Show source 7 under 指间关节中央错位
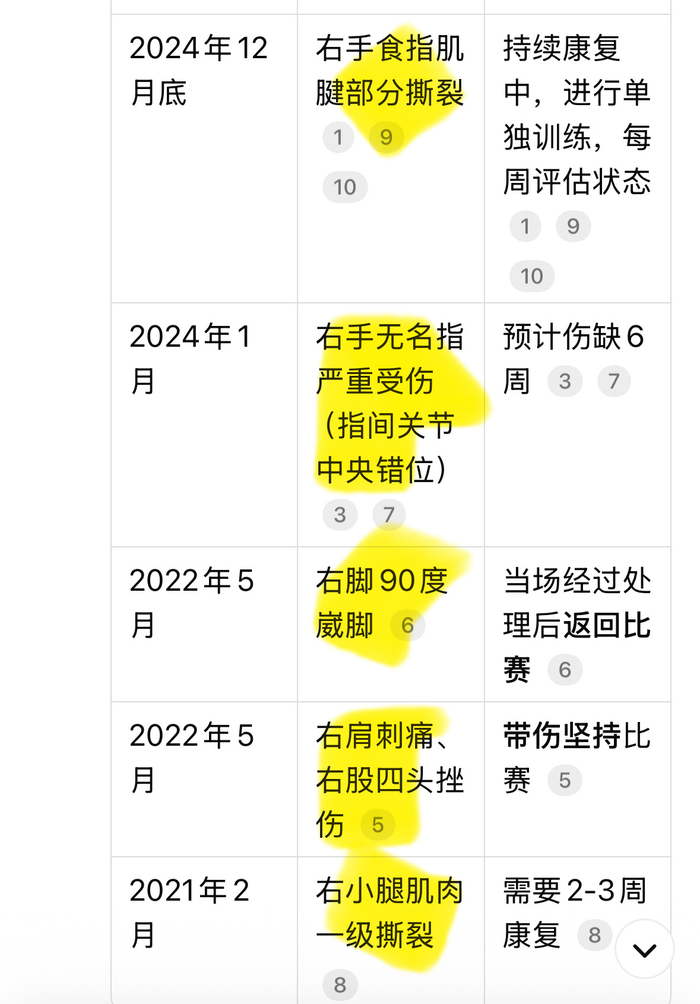Screen dimensions: 700x1004 (x=389, y=515)
